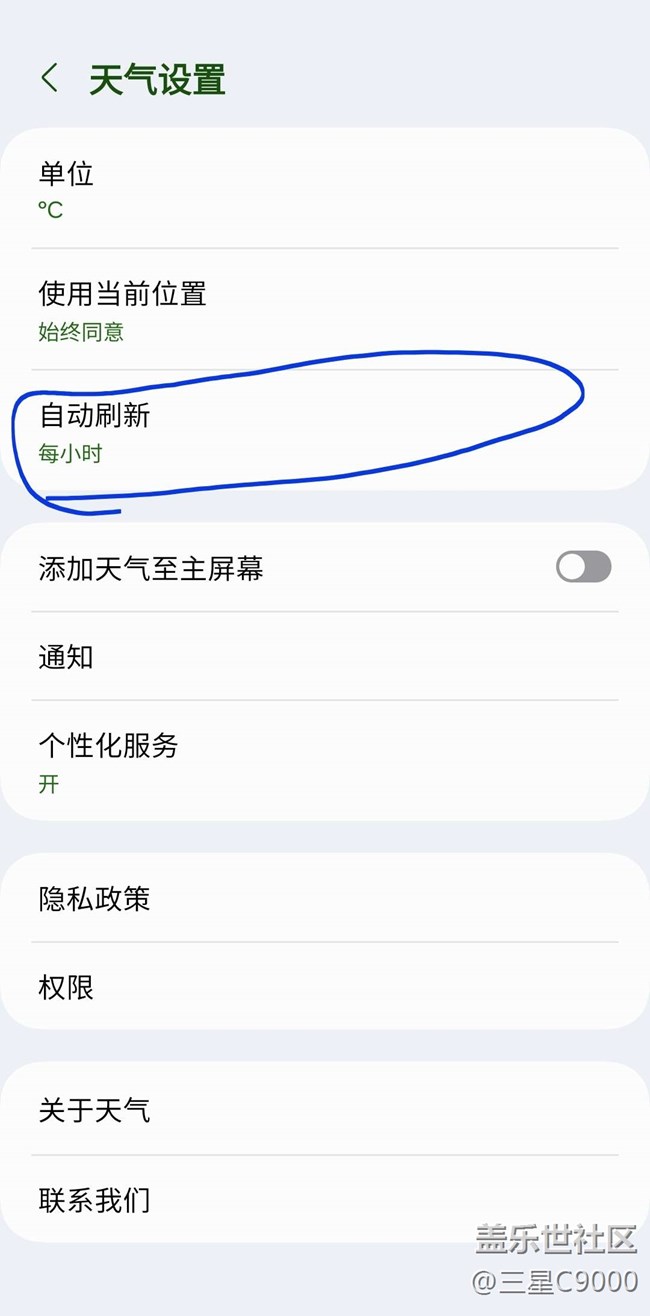Select 联系我们
This screenshot has height=1316, width=650.
coord(325,1199)
